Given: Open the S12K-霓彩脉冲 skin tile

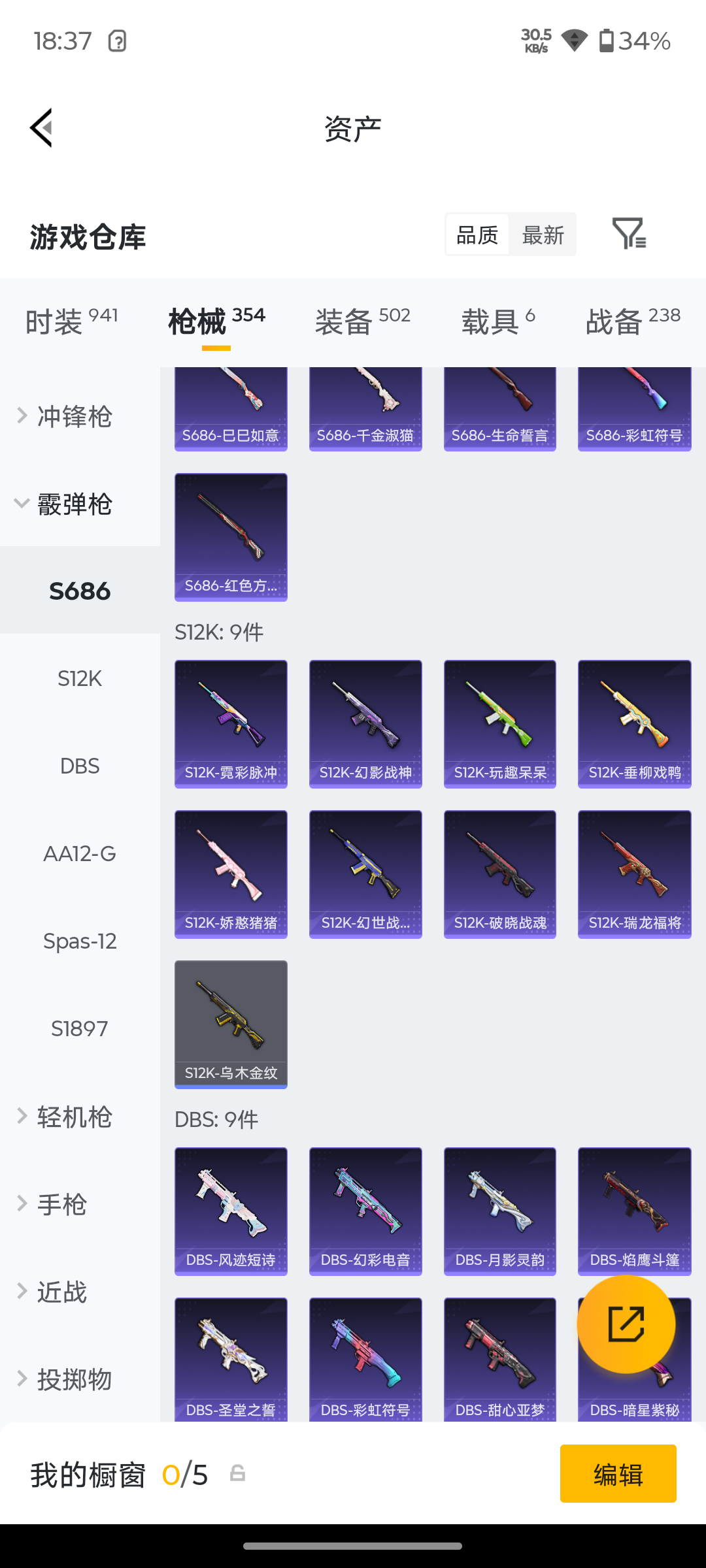Looking at the screenshot, I should [x=231, y=724].
